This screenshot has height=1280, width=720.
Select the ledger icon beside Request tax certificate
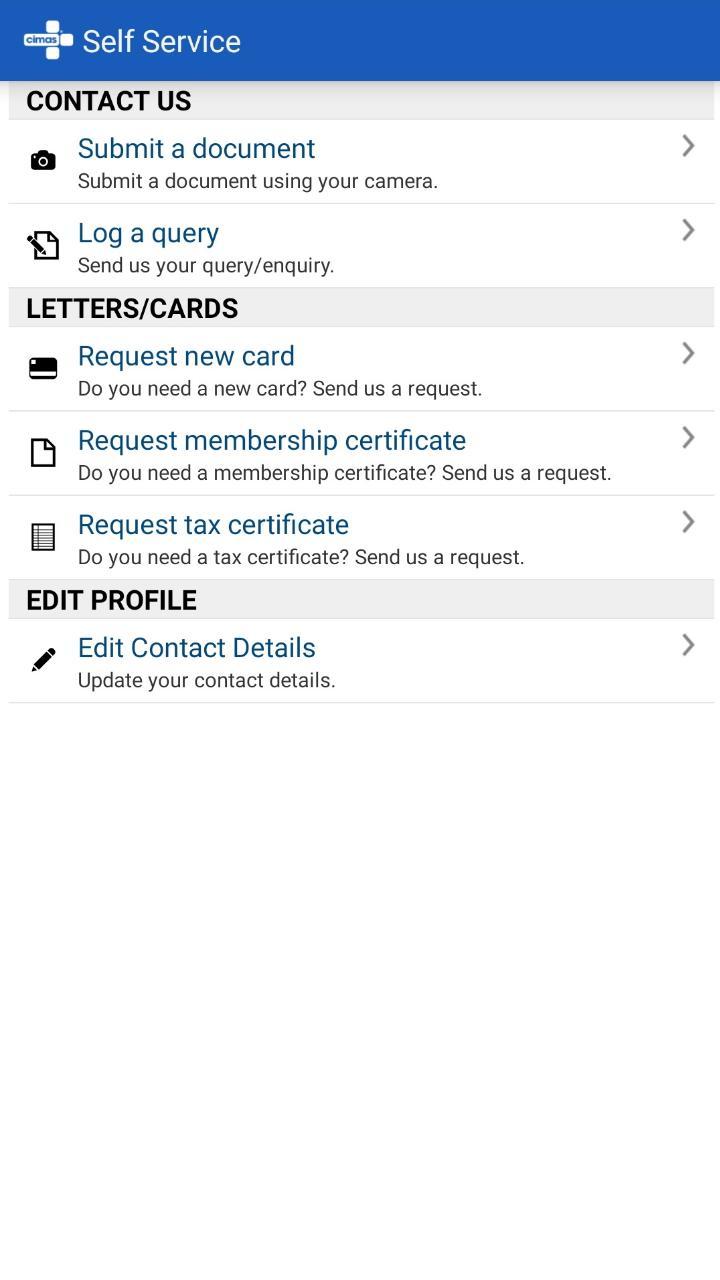pyautogui.click(x=42, y=536)
